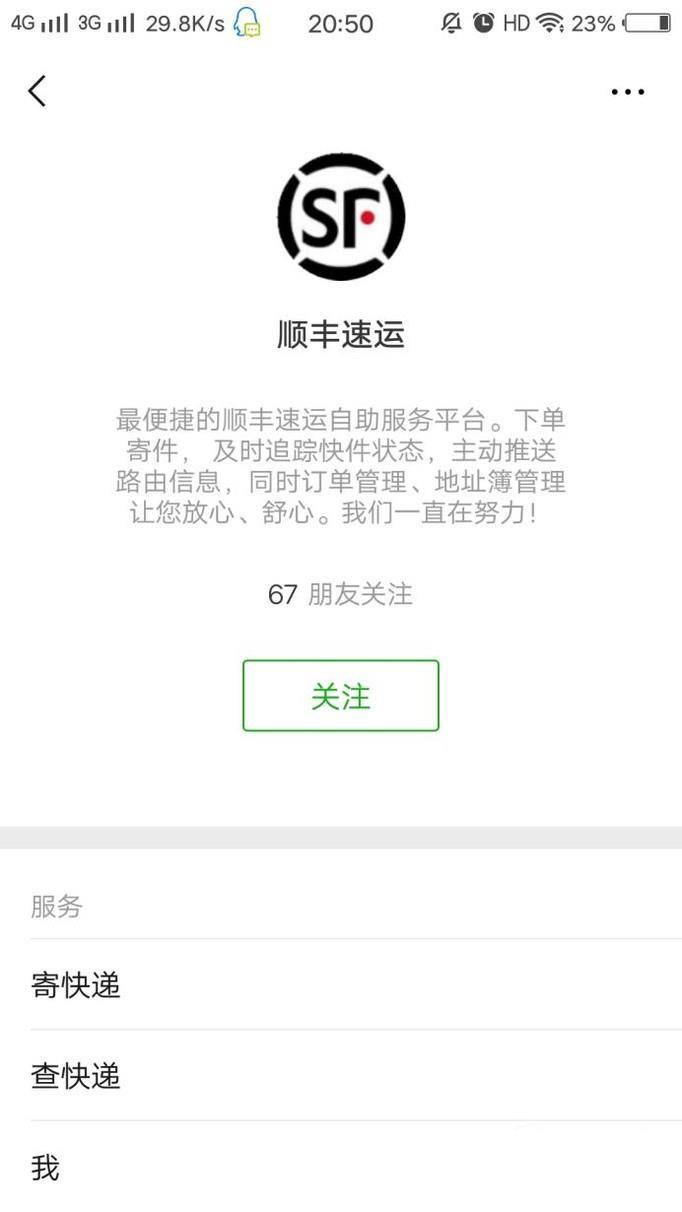
Task: Open the 查快递 service
Action: coord(341,1076)
